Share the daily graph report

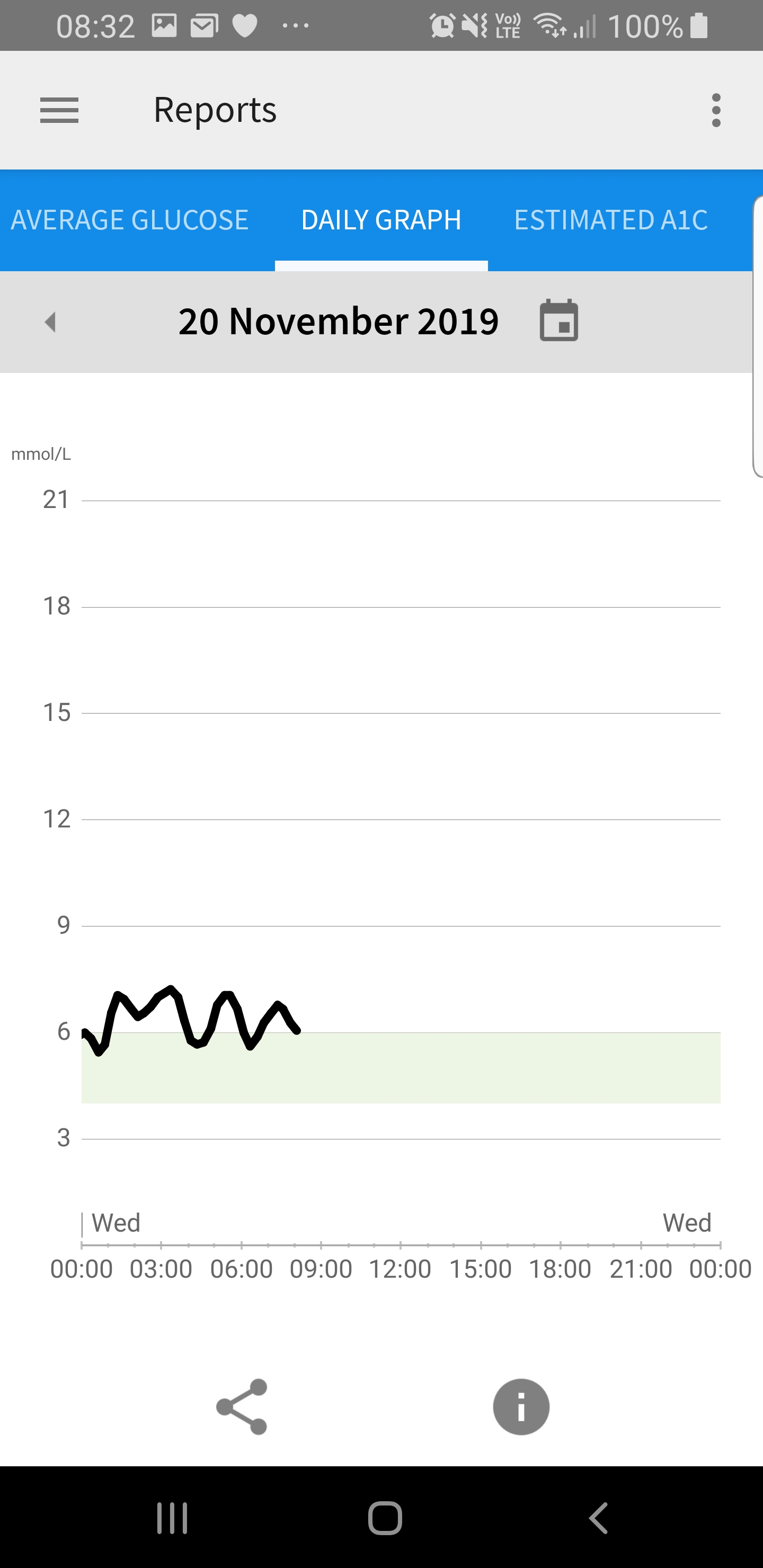(242, 1406)
